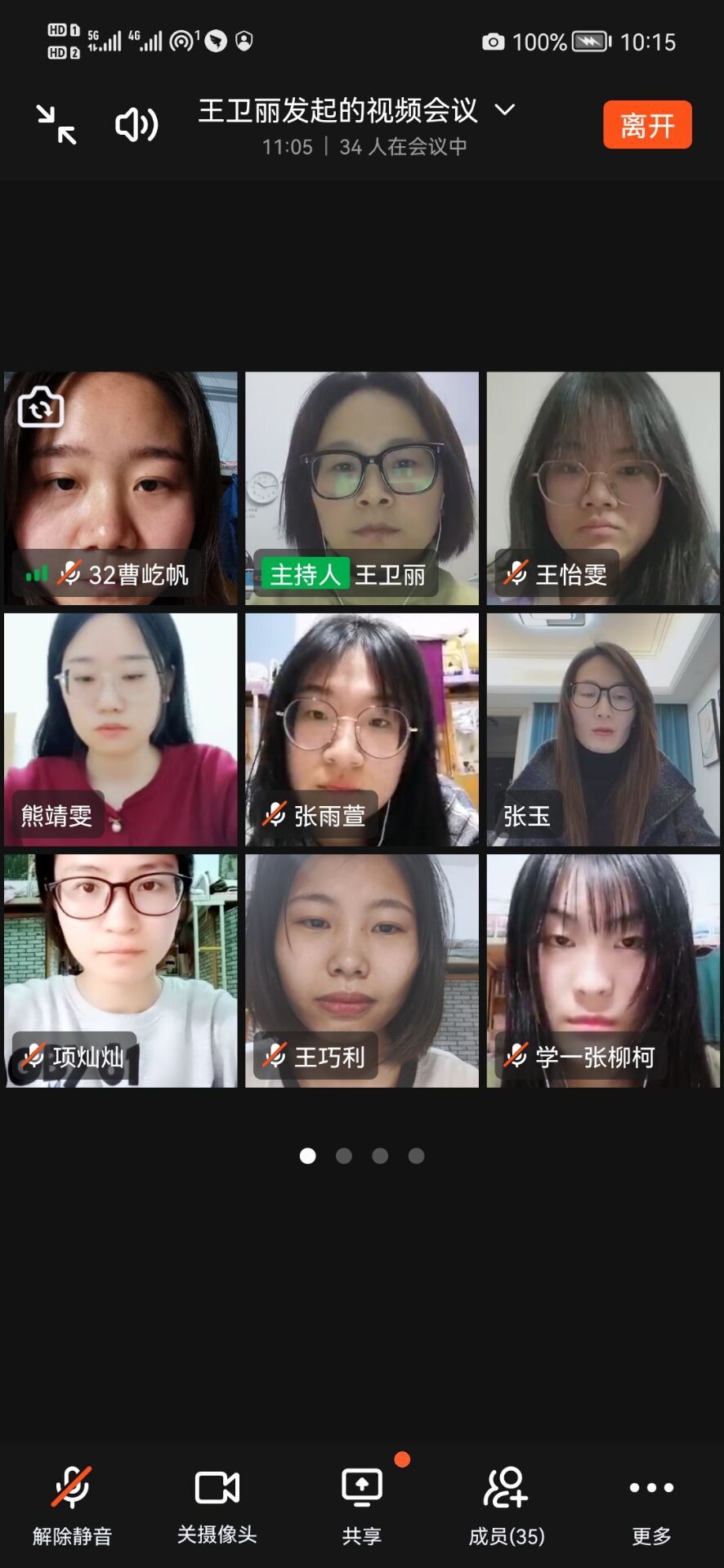Image resolution: width=724 pixels, height=1568 pixels.
Task: Select 熊靖雯's video tile
Action: click(x=121, y=729)
